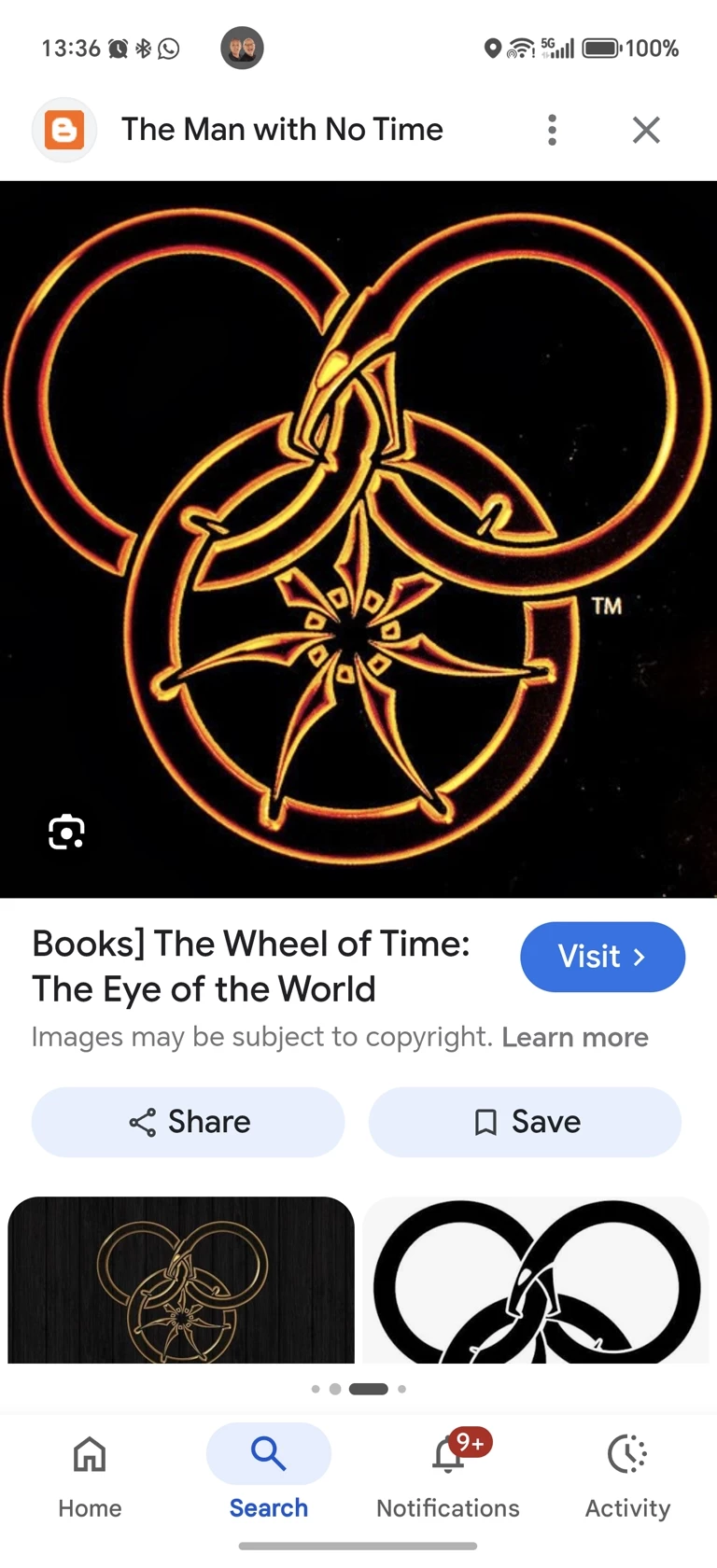This screenshot has height=1568, width=717.
Task: Open The Man with No Time source header
Action: click(x=282, y=130)
